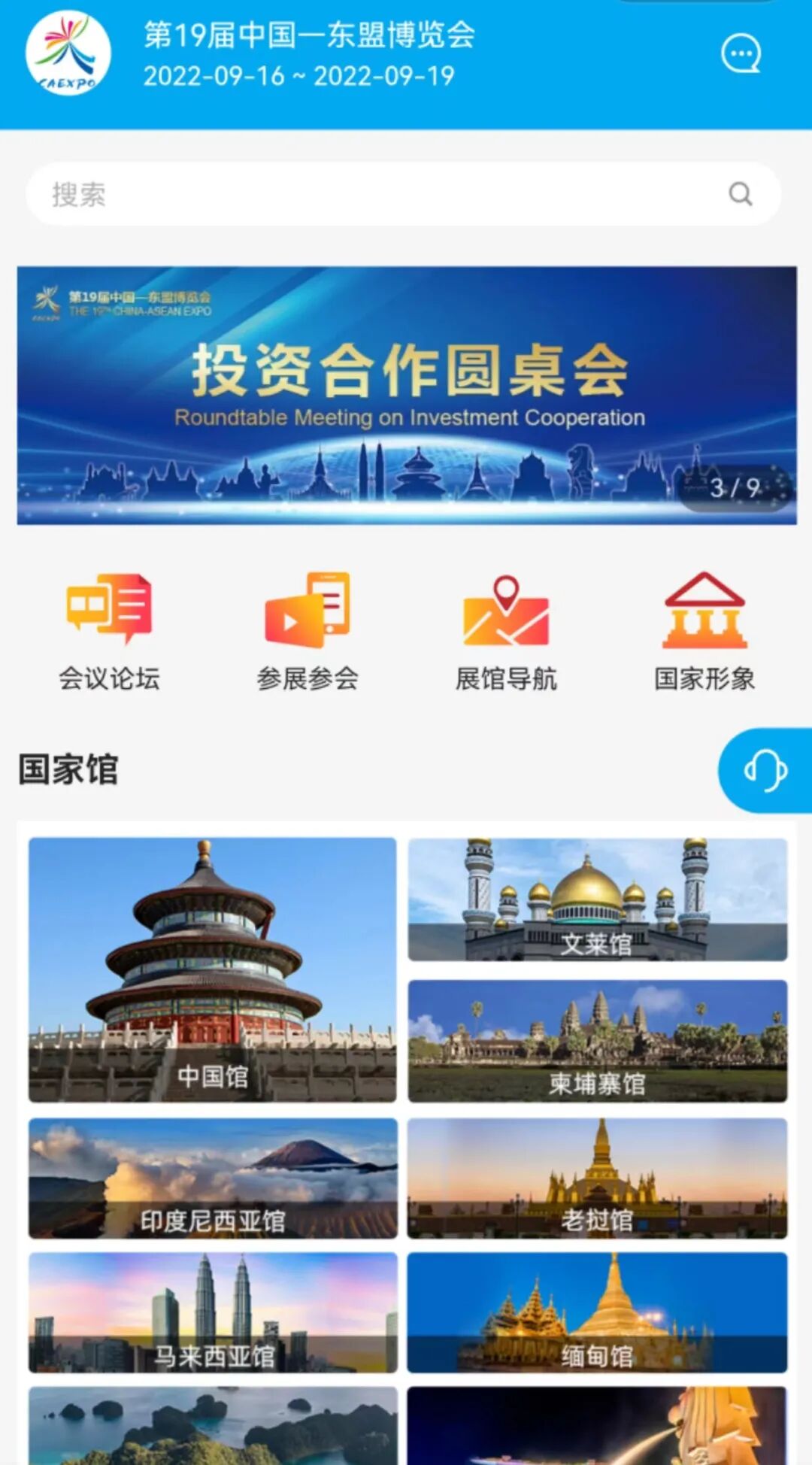Open the chat messages icon
Image resolution: width=812 pixels, height=1465 pixels.
pyautogui.click(x=741, y=54)
